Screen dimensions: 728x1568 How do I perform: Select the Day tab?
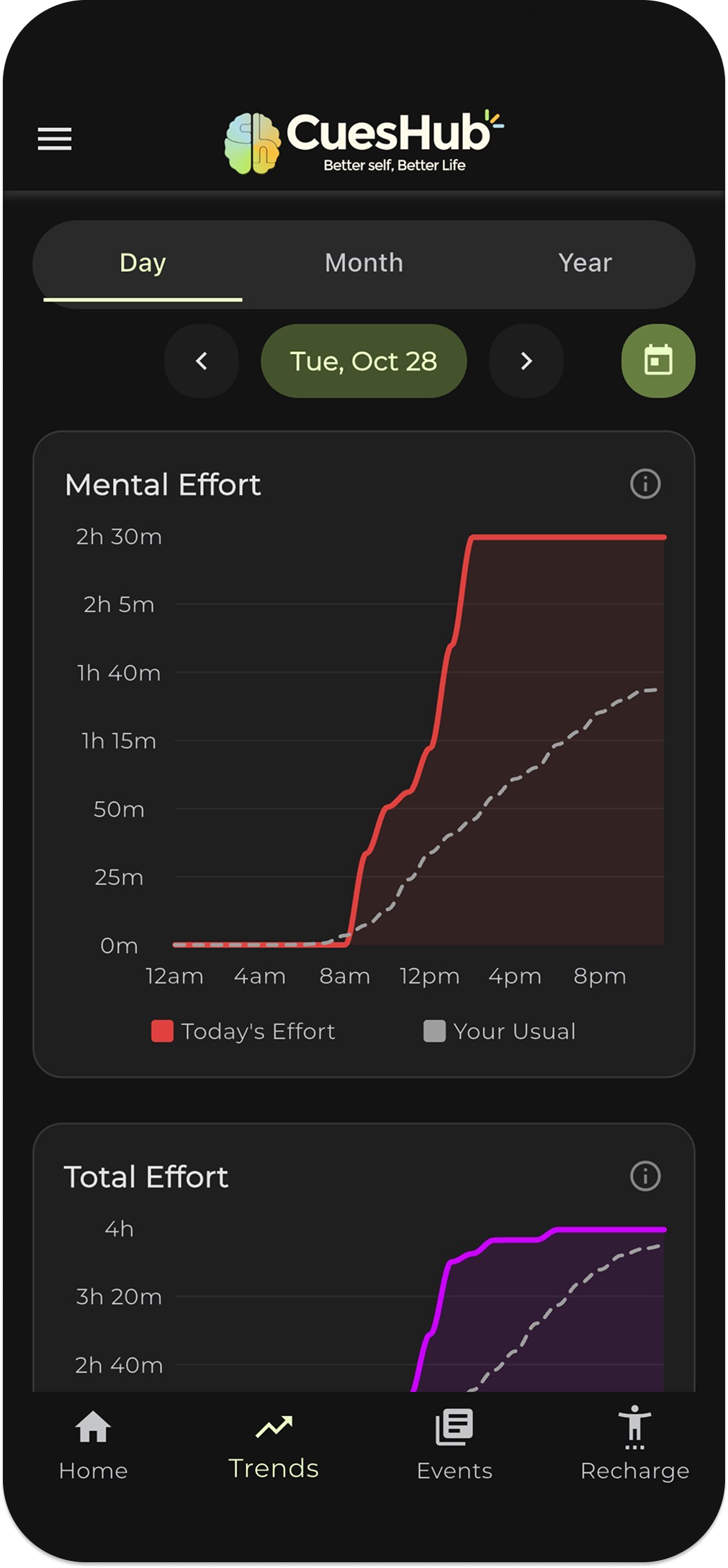point(143,263)
